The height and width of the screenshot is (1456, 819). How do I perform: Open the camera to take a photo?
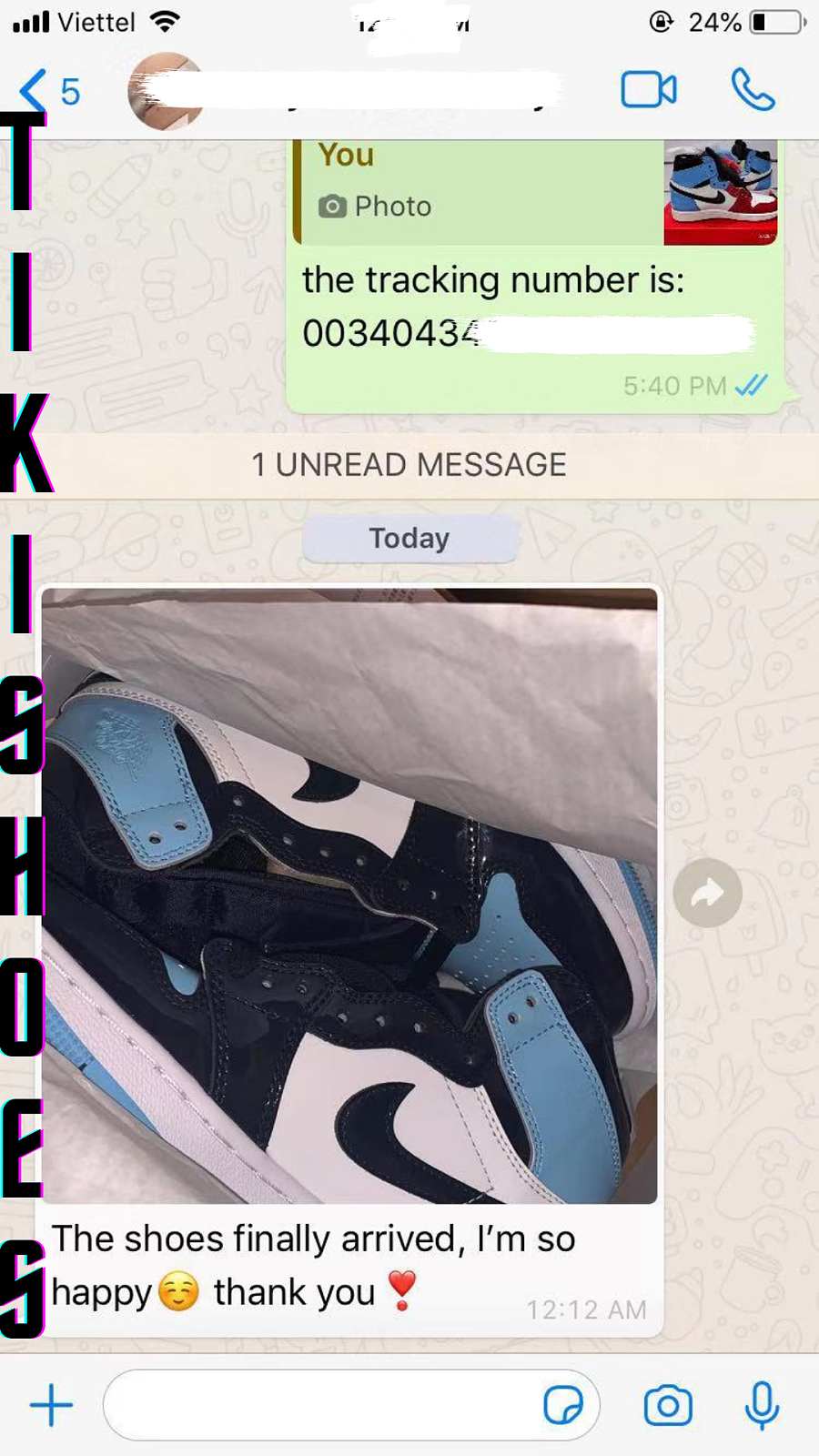tap(668, 1405)
